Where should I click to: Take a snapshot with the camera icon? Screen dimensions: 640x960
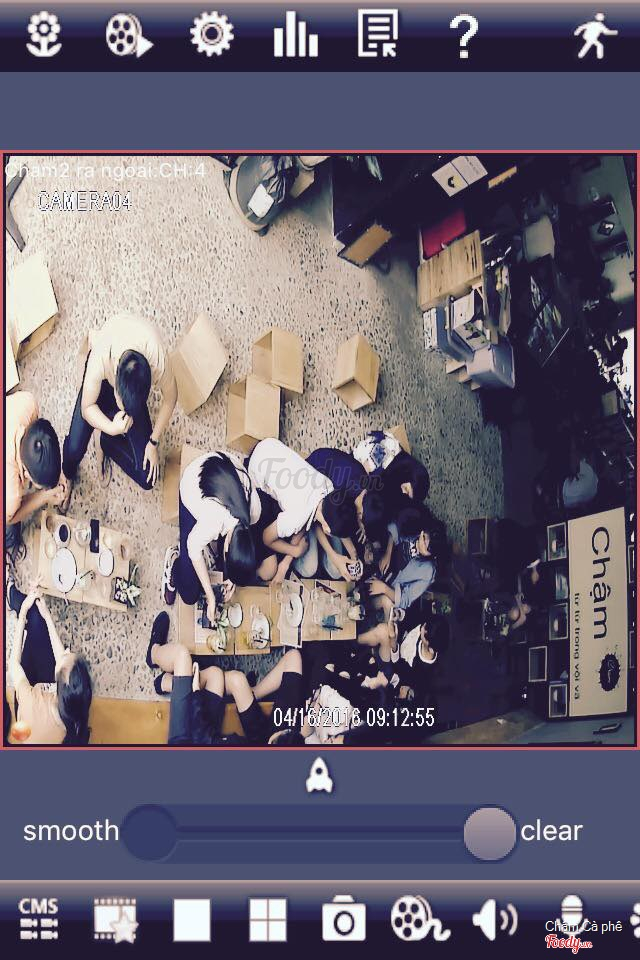(x=343, y=920)
